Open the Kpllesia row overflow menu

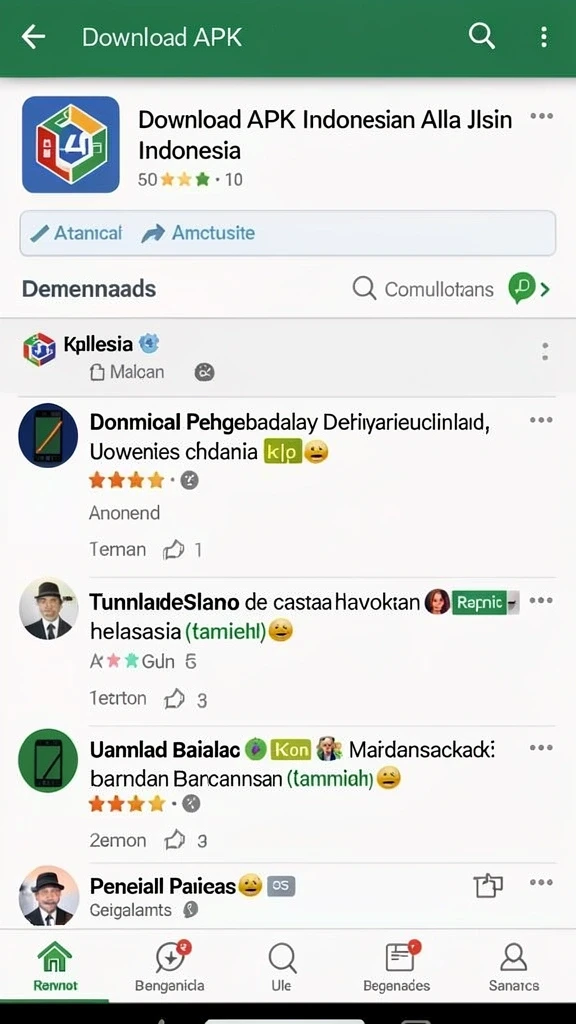[x=545, y=351]
